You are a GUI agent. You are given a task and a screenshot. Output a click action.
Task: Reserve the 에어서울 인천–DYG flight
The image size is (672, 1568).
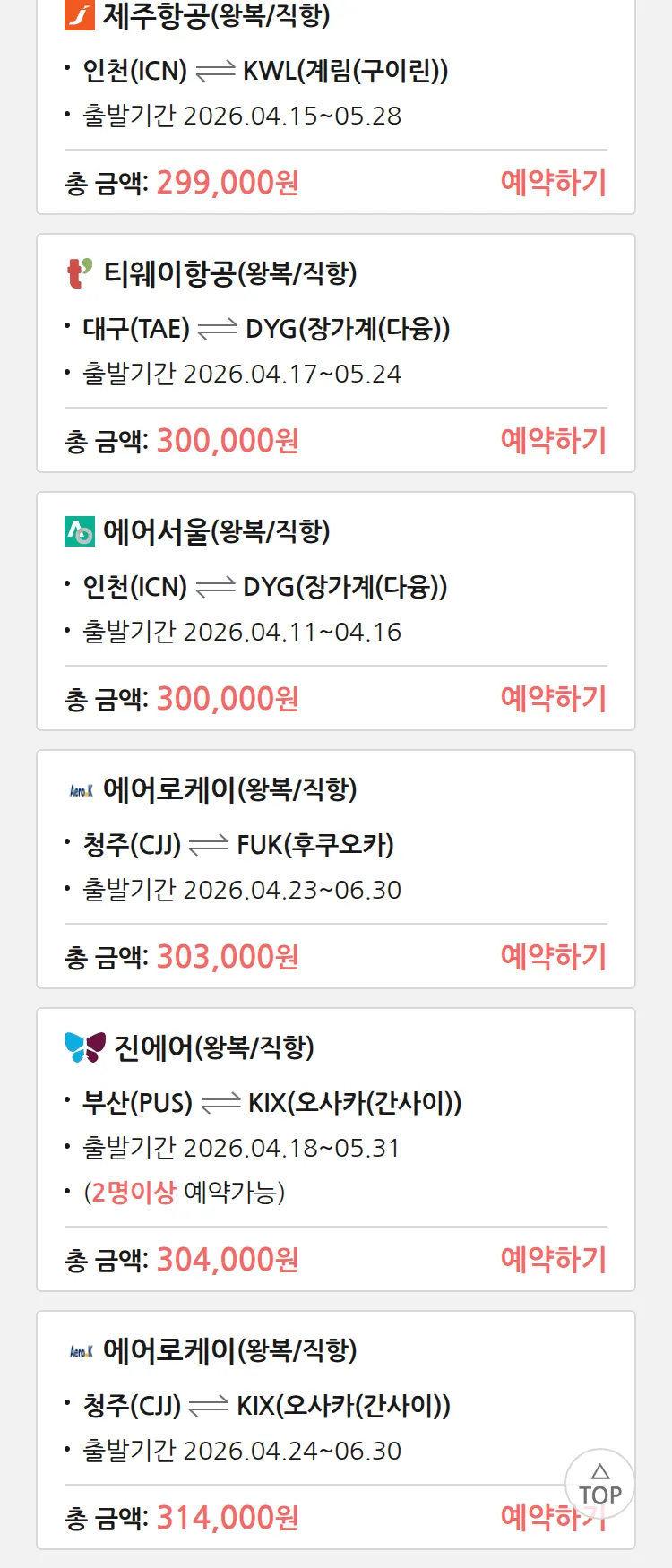tap(553, 699)
